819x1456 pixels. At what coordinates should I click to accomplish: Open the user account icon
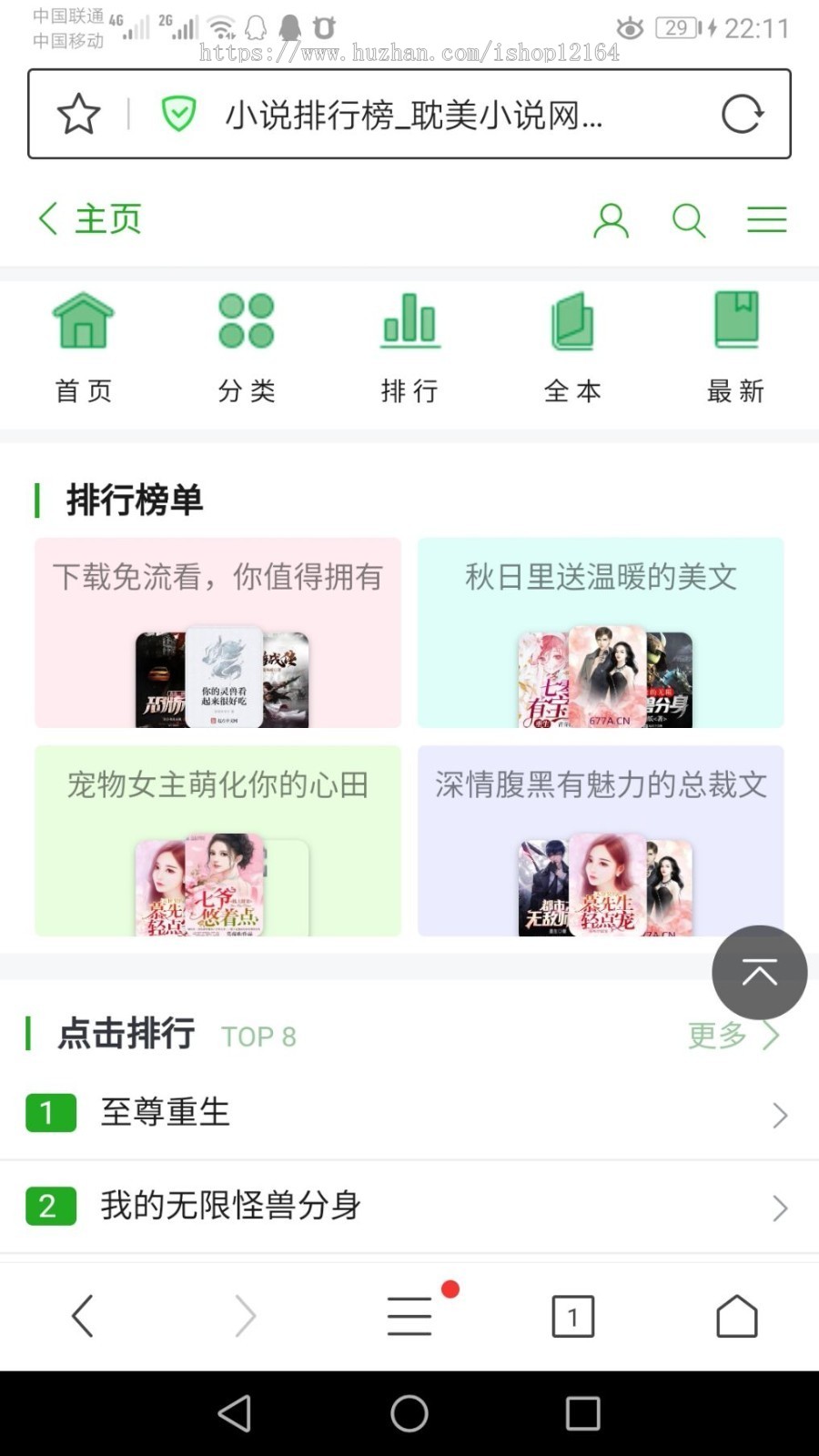click(612, 219)
